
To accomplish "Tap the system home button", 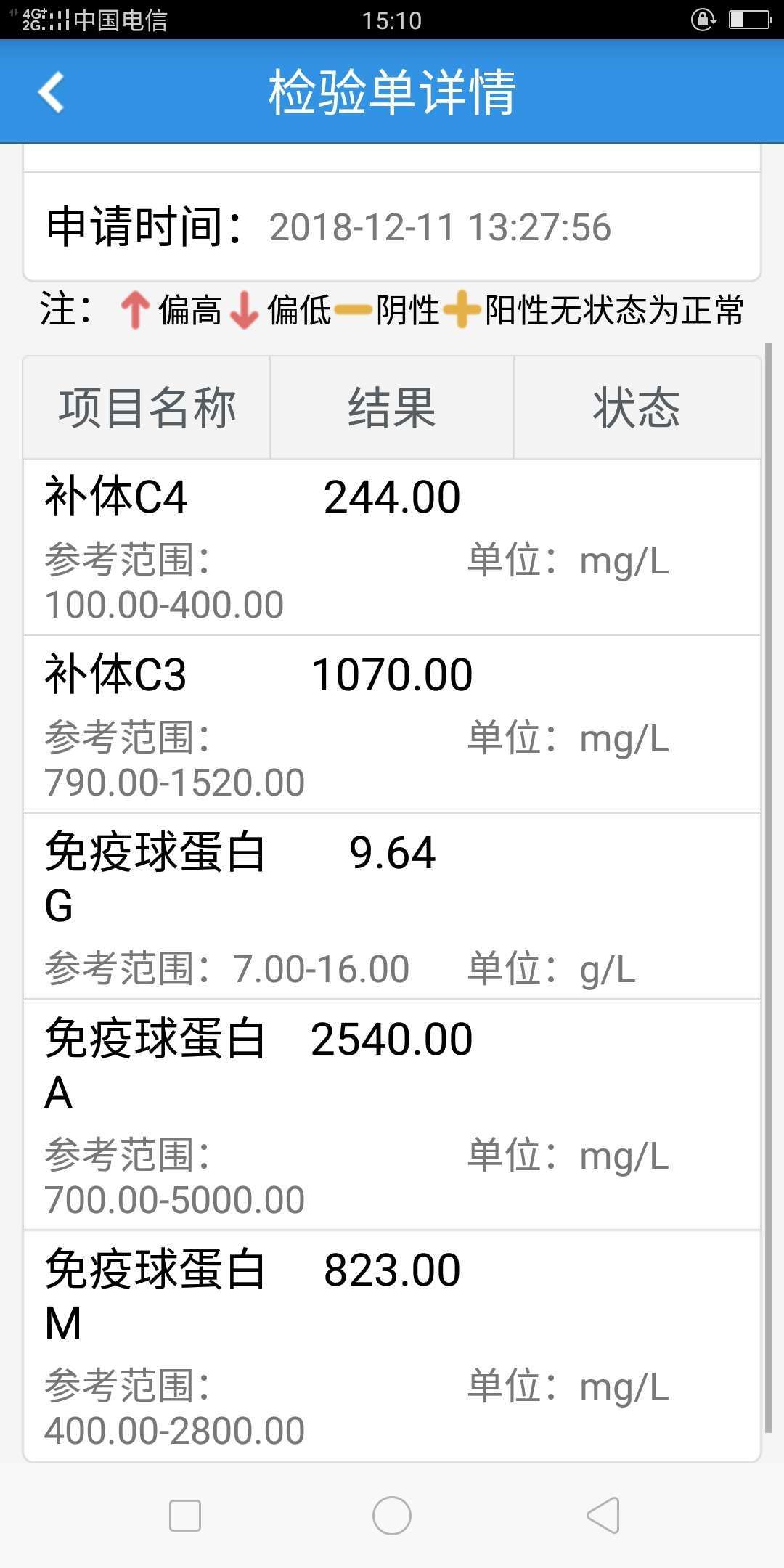I will 392,1516.
